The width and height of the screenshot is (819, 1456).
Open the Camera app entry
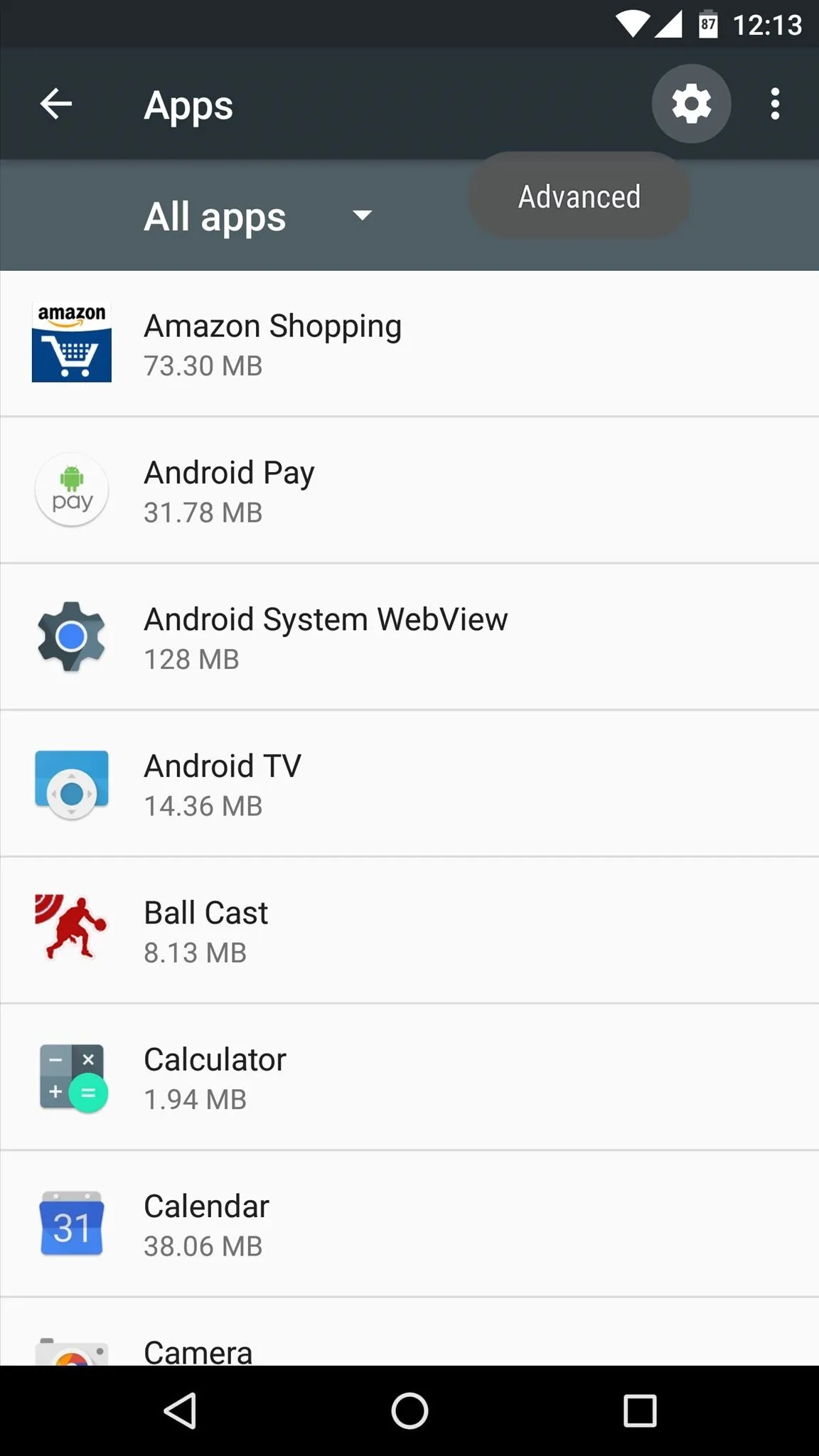tap(409, 1332)
